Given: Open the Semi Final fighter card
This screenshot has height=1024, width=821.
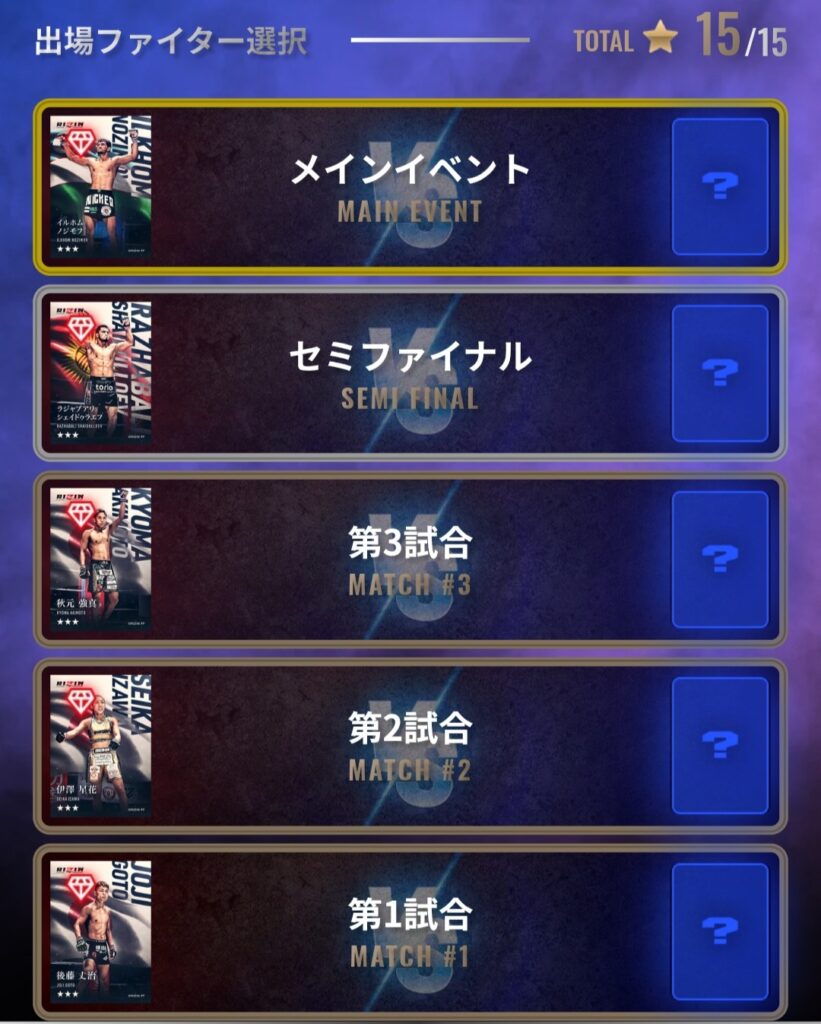Looking at the screenshot, I should coord(100,372).
